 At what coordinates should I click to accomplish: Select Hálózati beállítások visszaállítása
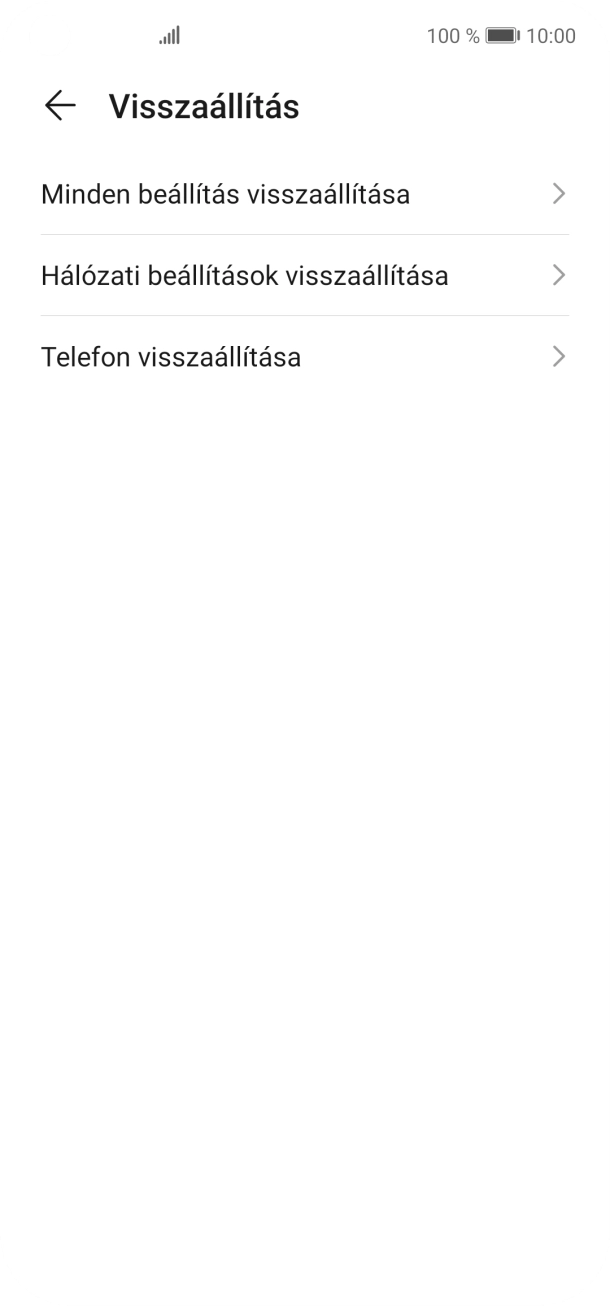304,275
